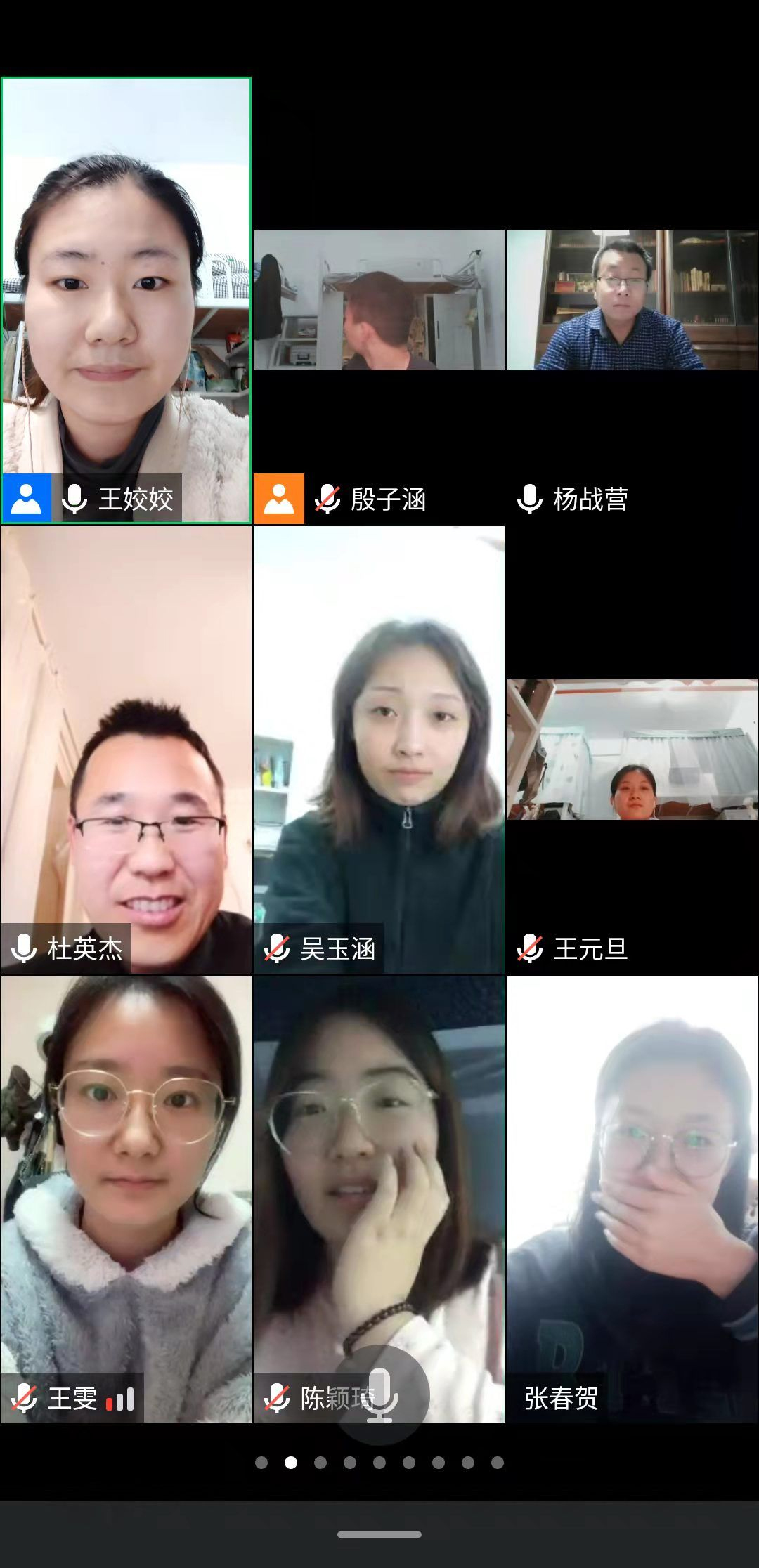Screen dimensions: 759x1568
Task: Tap 杨战营's video tile
Action: [x=632, y=300]
